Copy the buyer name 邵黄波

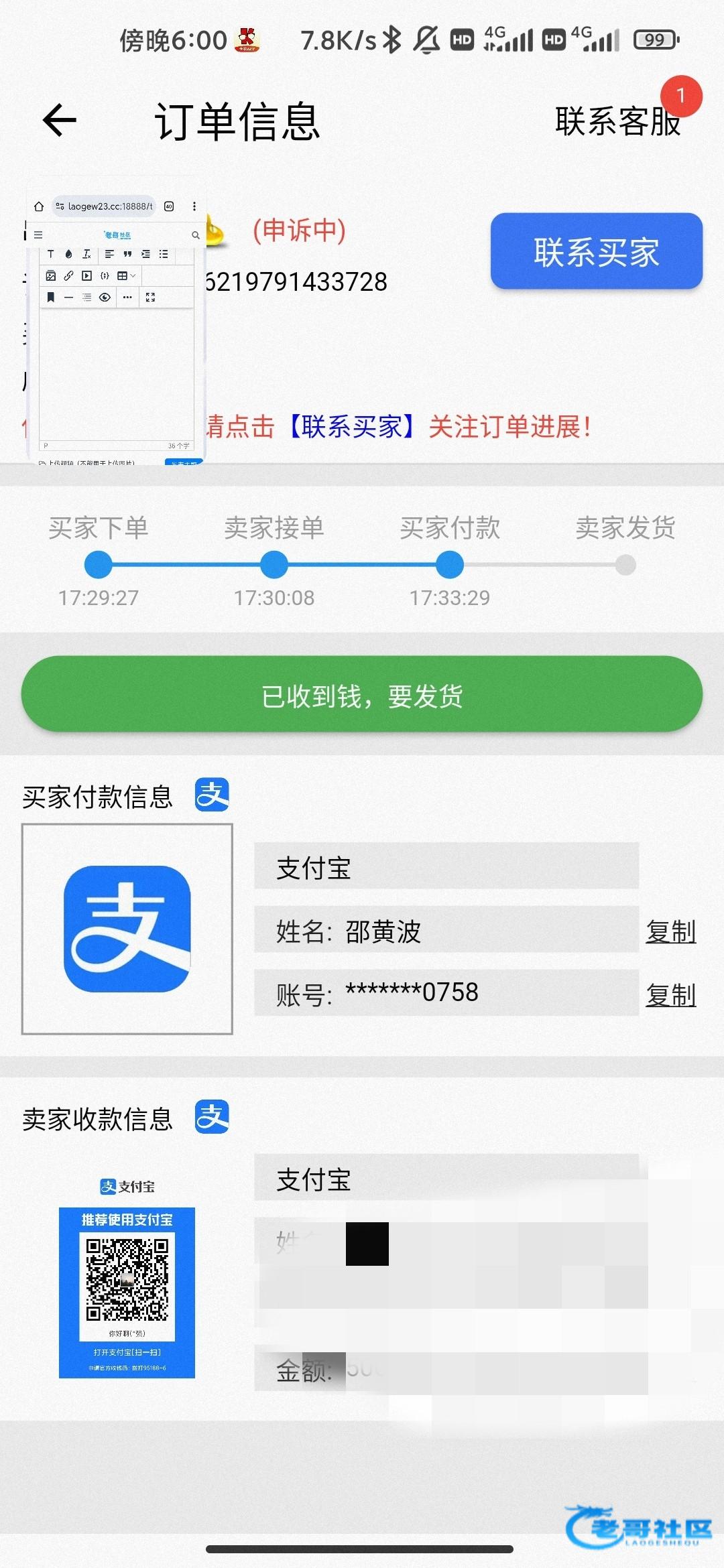tap(670, 931)
